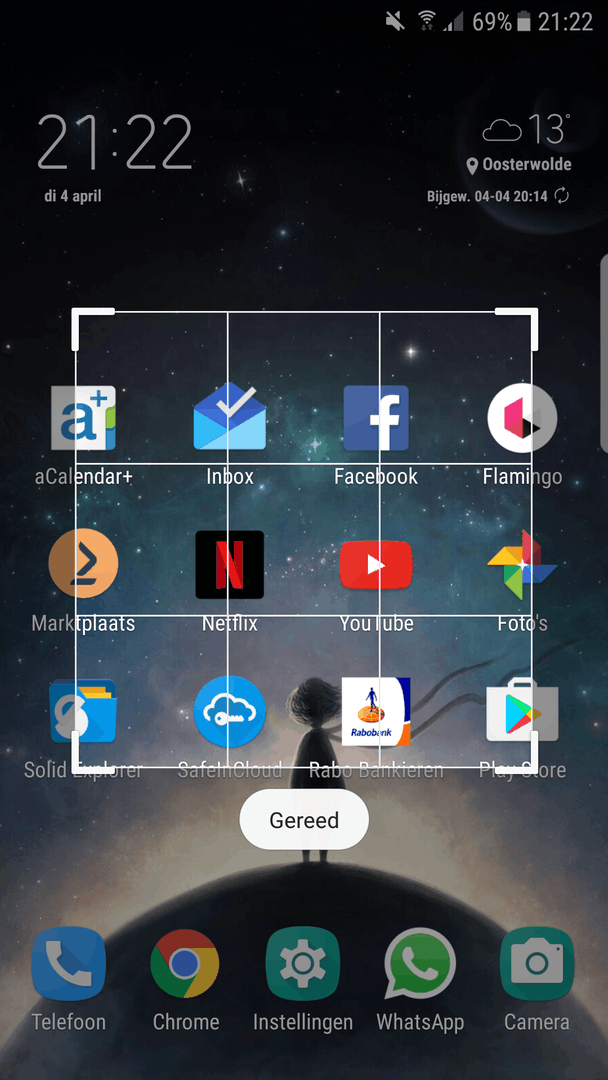Launch the Flamingo app
The width and height of the screenshot is (608, 1080).
click(x=522, y=418)
